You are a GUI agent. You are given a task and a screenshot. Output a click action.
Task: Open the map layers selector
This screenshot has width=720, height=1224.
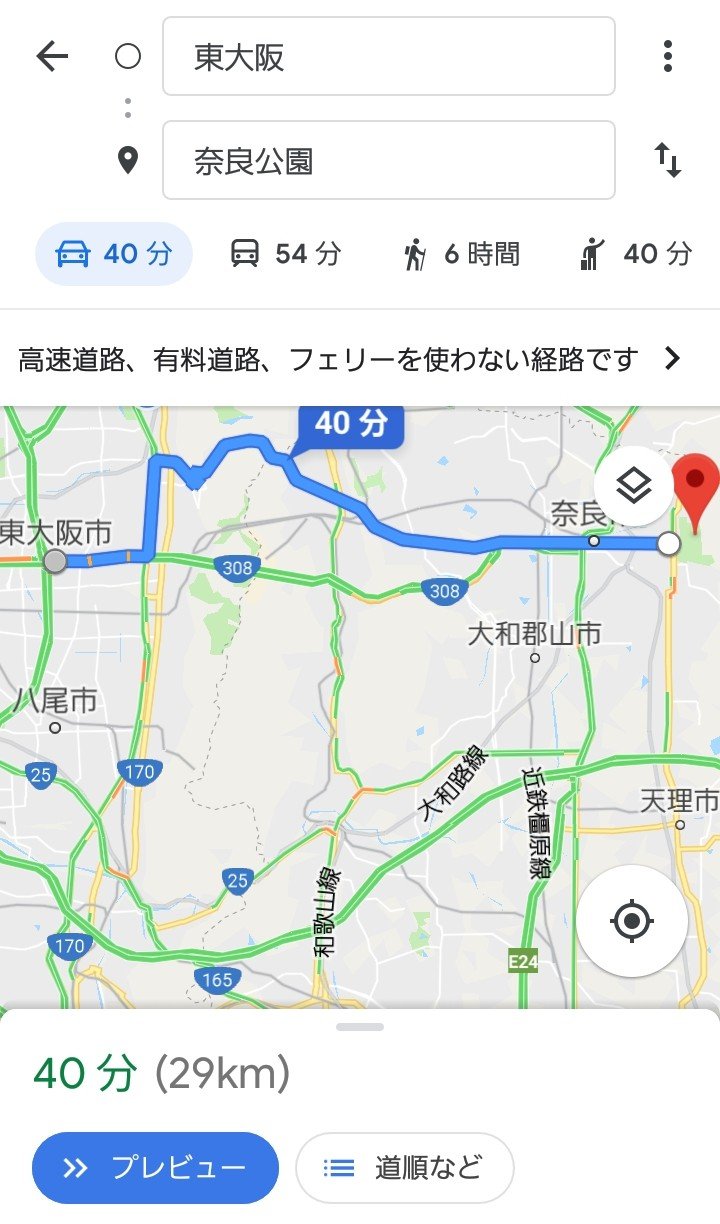pyautogui.click(x=634, y=486)
